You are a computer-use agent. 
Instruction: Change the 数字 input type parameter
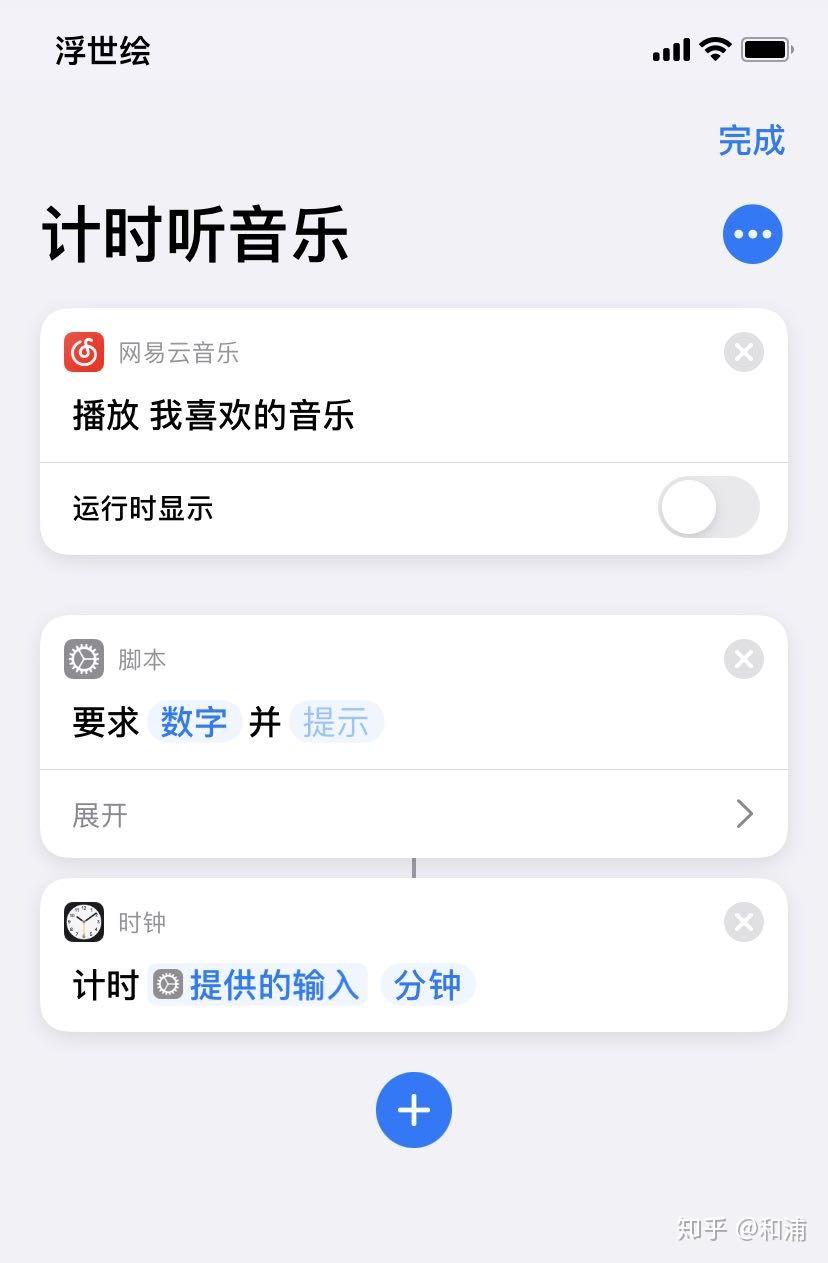point(194,722)
